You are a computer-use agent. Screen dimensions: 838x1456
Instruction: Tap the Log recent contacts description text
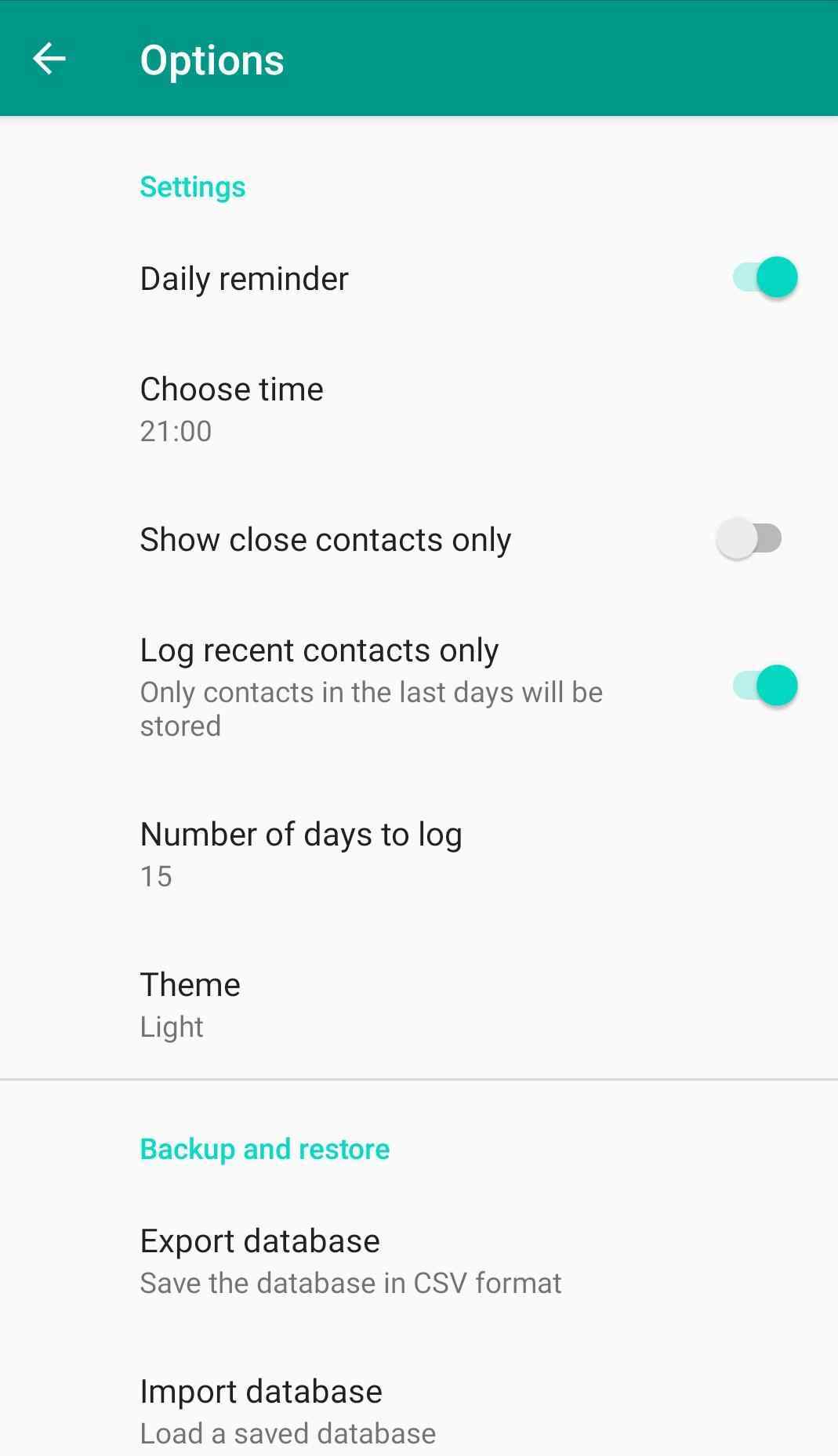(371, 708)
